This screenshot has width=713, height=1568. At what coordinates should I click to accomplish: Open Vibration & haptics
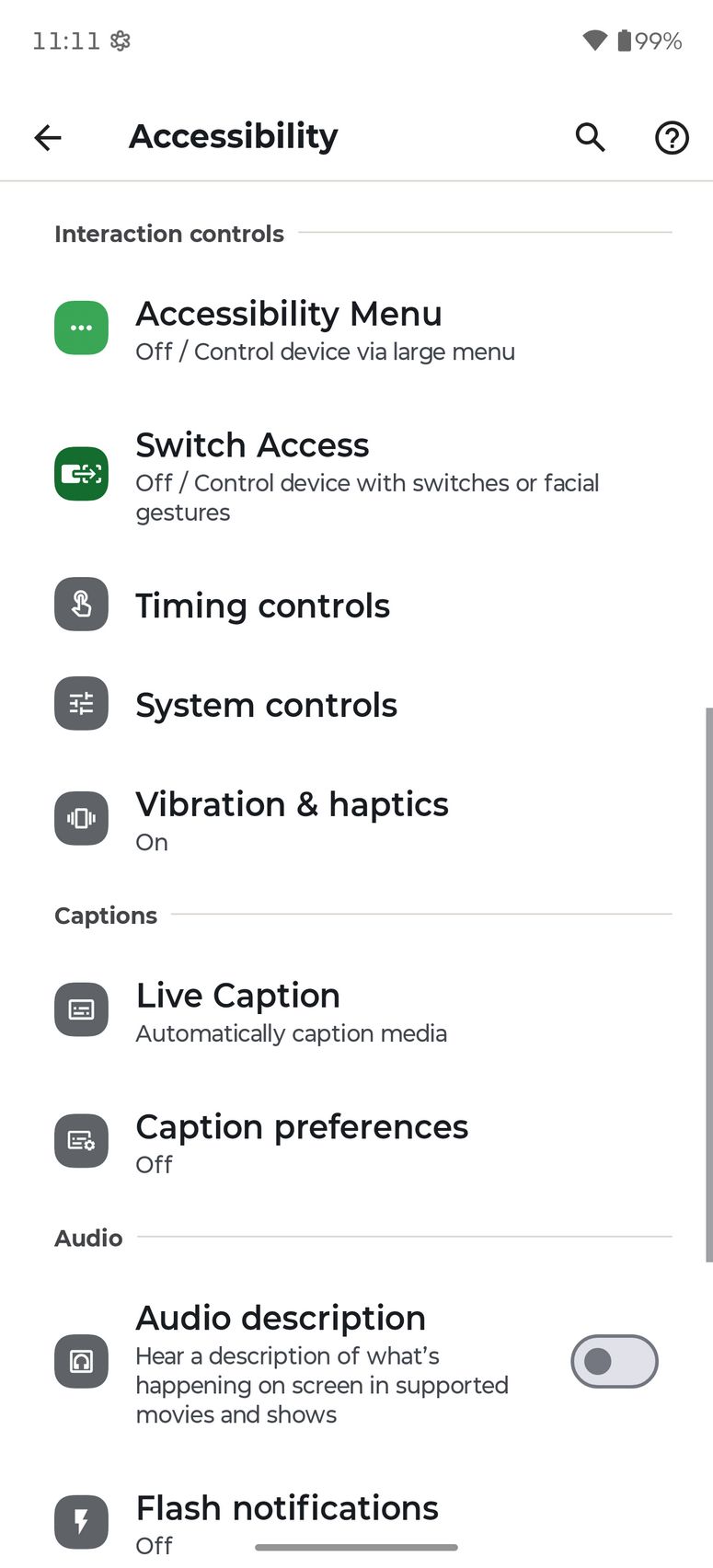[x=292, y=818]
